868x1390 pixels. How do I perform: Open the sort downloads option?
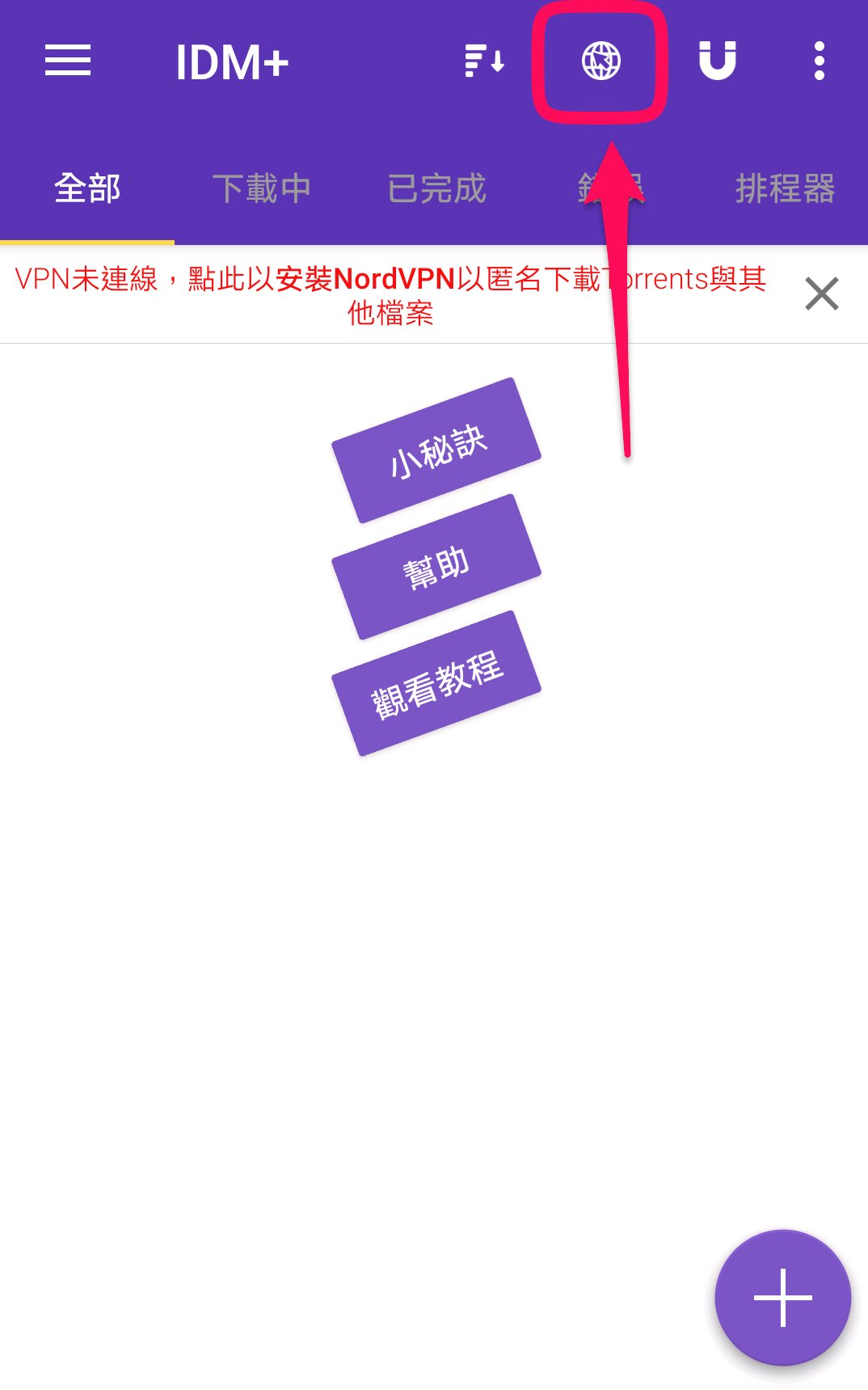pyautogui.click(x=485, y=61)
